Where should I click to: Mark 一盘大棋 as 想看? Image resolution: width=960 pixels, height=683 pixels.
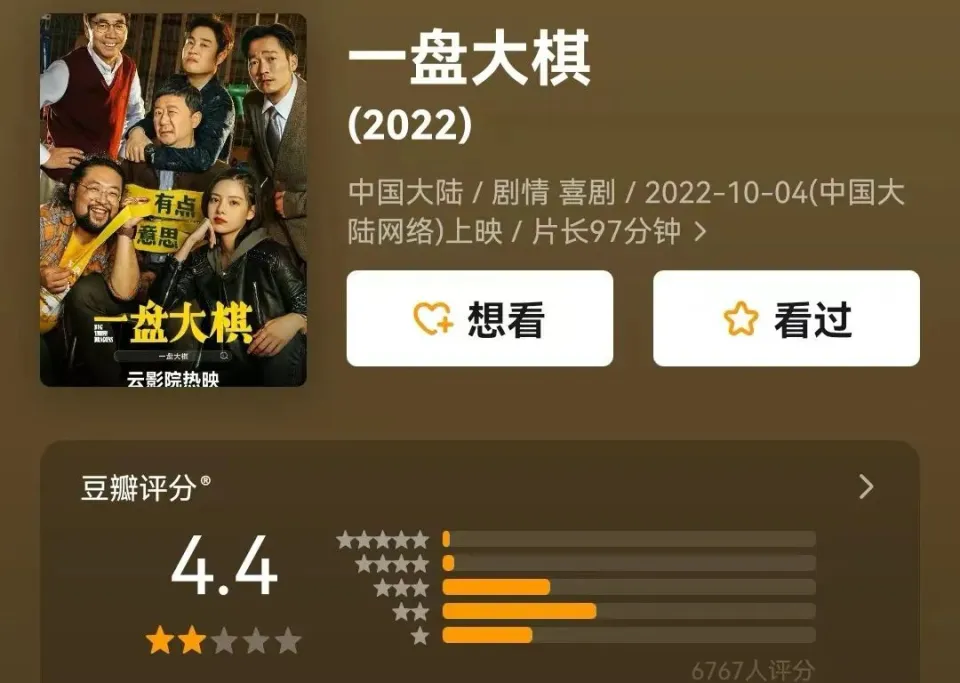(479, 319)
